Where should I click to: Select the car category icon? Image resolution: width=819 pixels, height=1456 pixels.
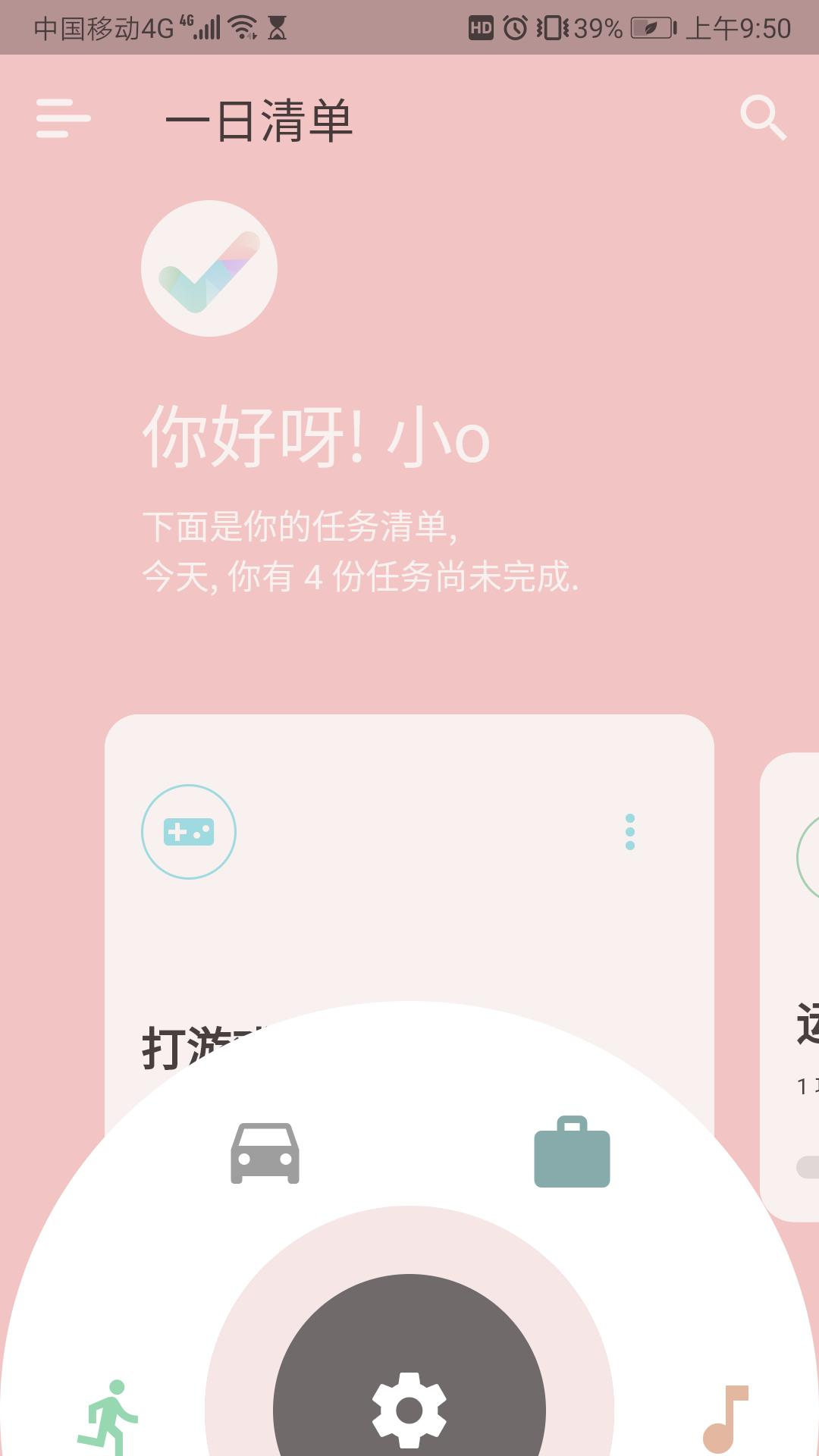(265, 1153)
